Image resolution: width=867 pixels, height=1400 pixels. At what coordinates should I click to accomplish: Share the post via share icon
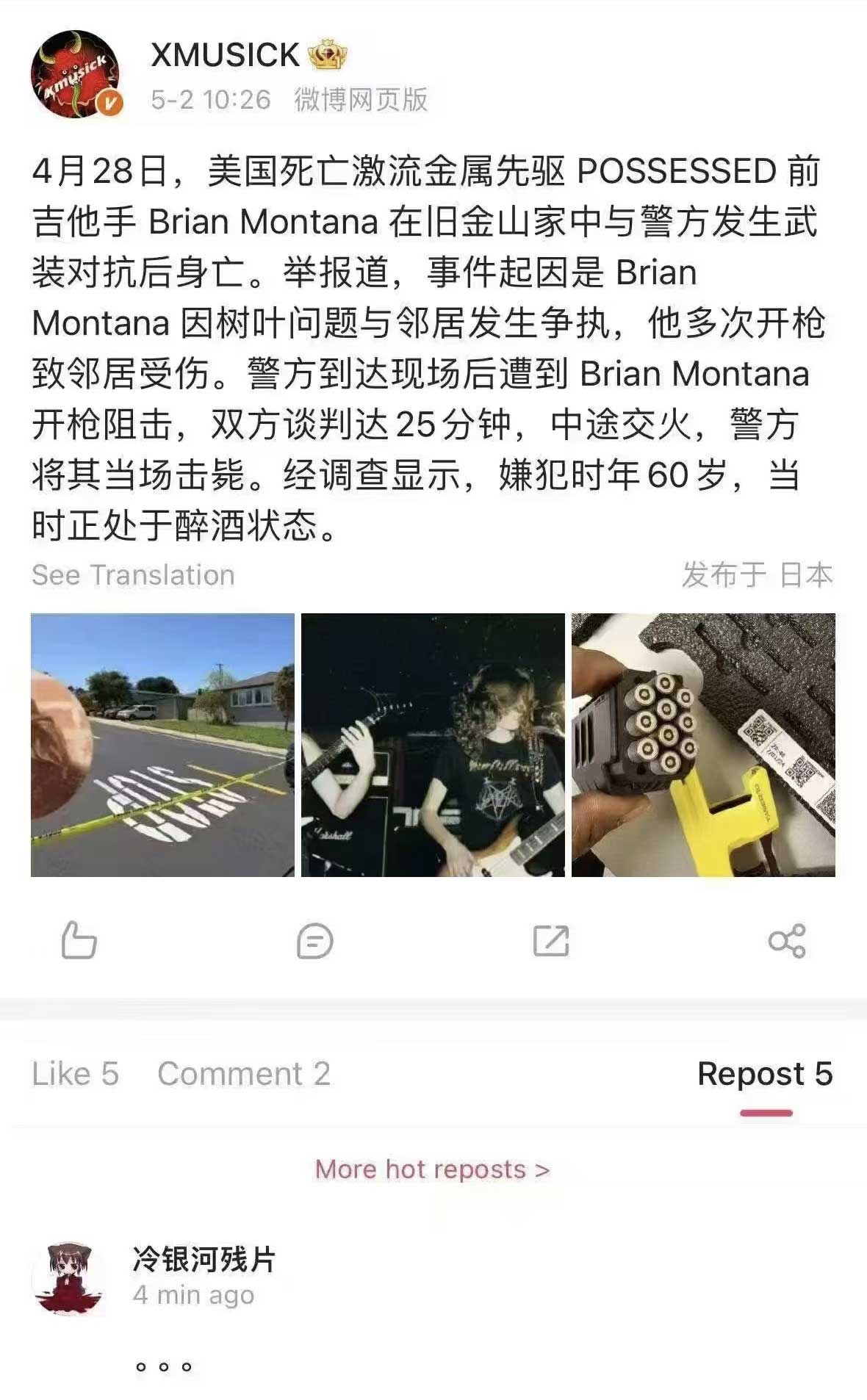pos(786,941)
